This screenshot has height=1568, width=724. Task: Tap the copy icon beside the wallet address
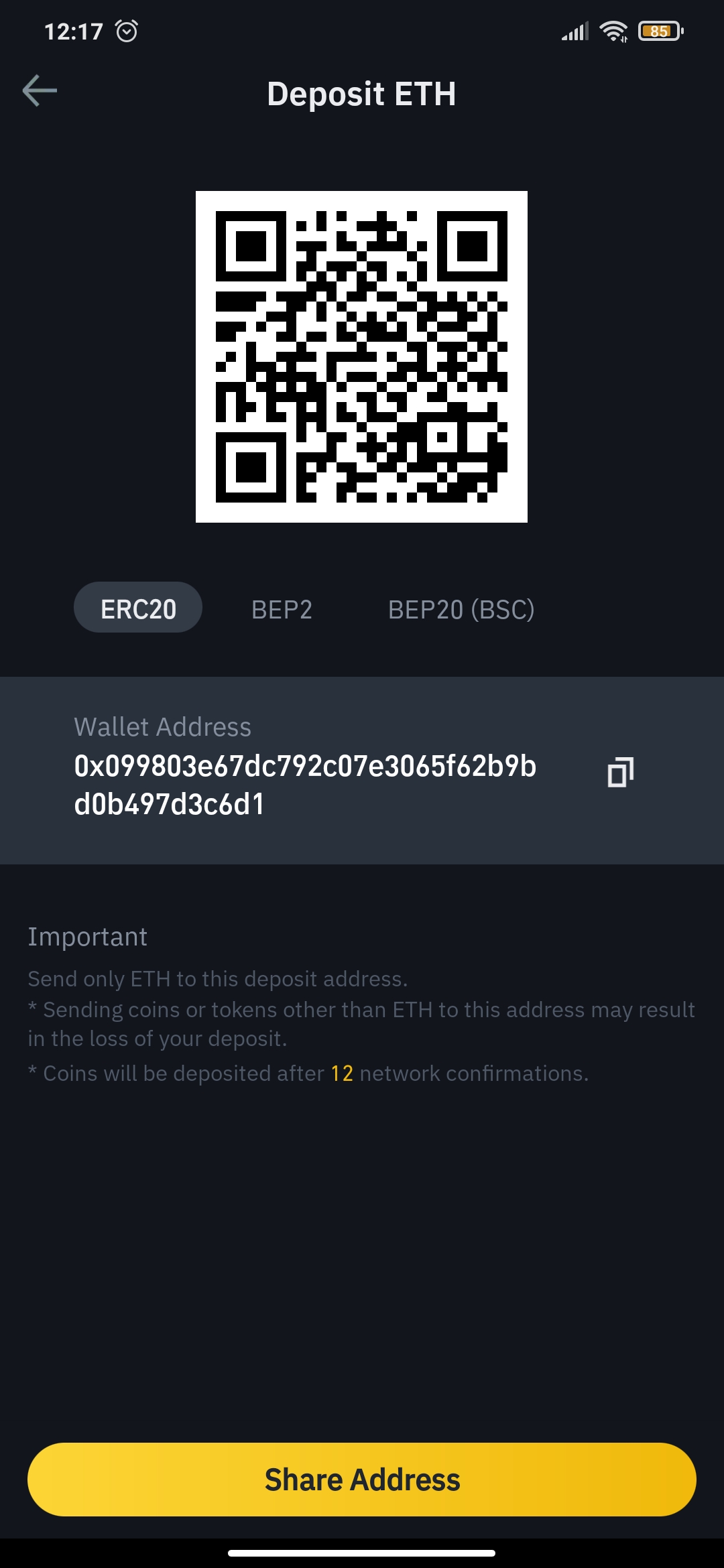pos(620,771)
